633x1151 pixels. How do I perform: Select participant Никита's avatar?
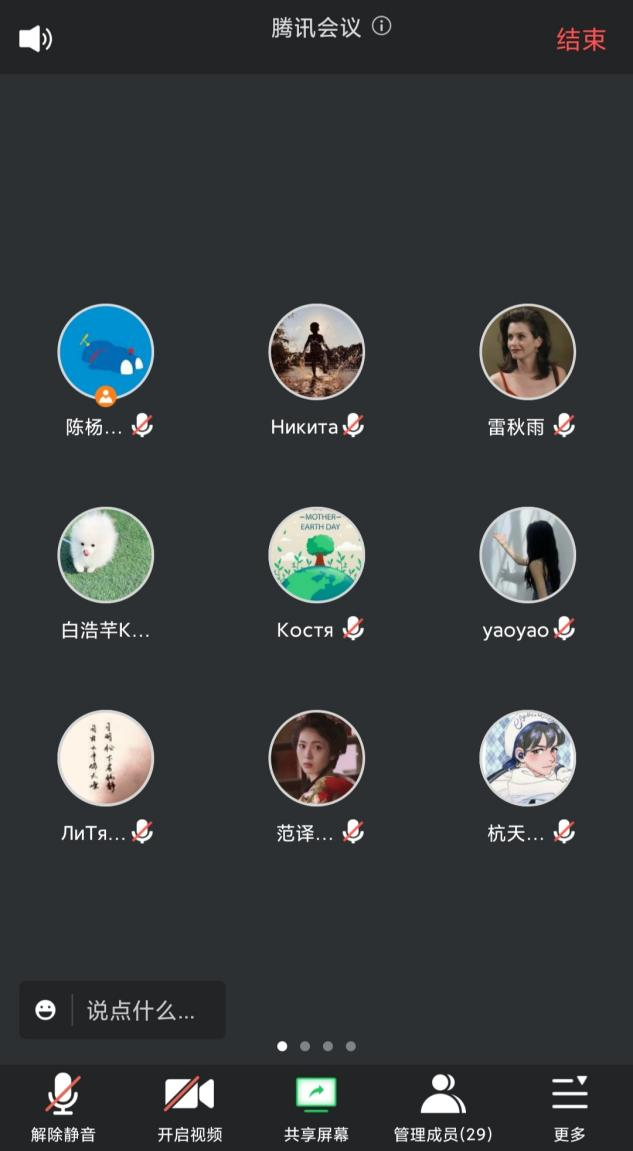tap(316, 352)
